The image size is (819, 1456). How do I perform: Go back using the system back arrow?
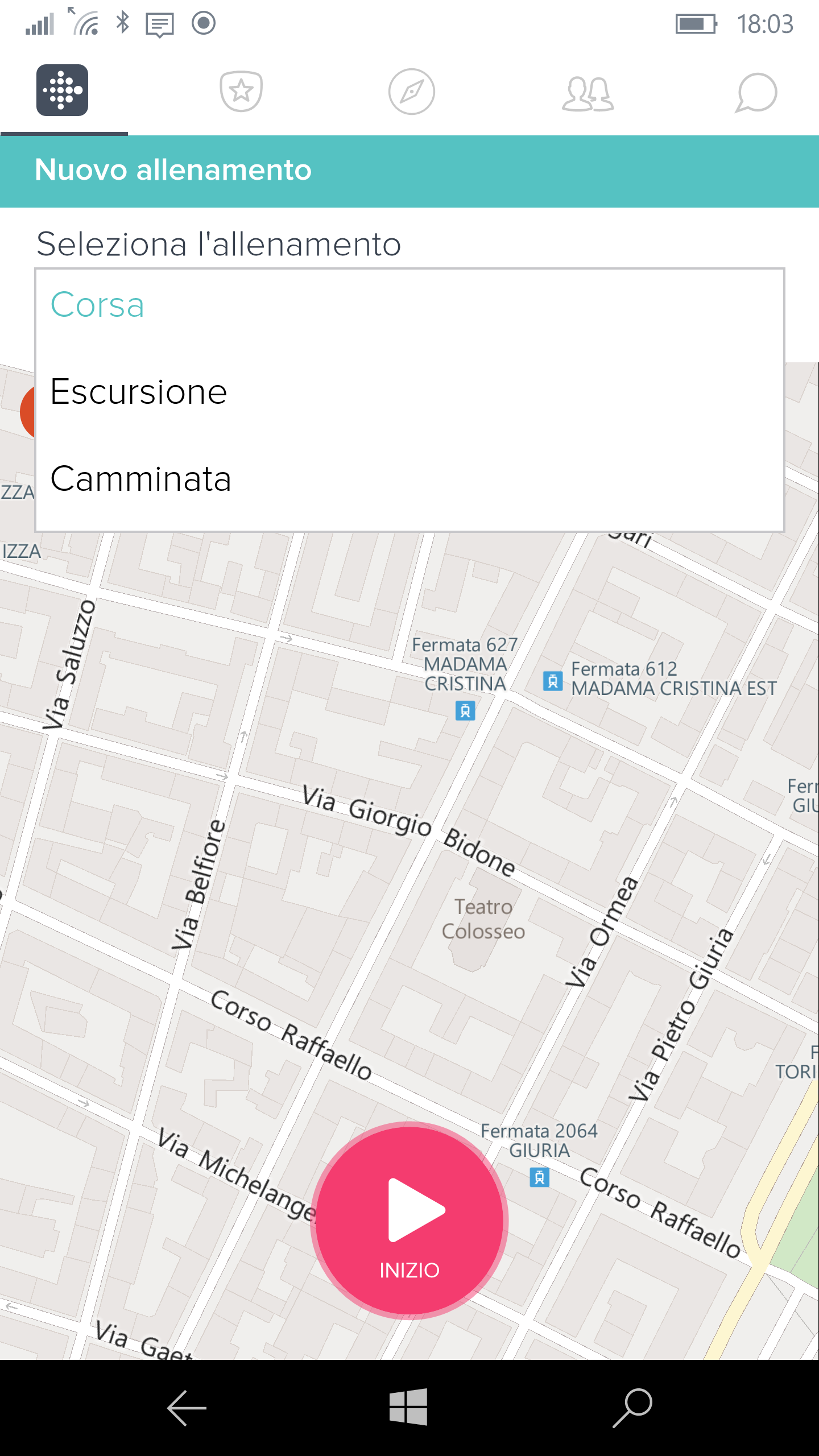coord(187,1408)
